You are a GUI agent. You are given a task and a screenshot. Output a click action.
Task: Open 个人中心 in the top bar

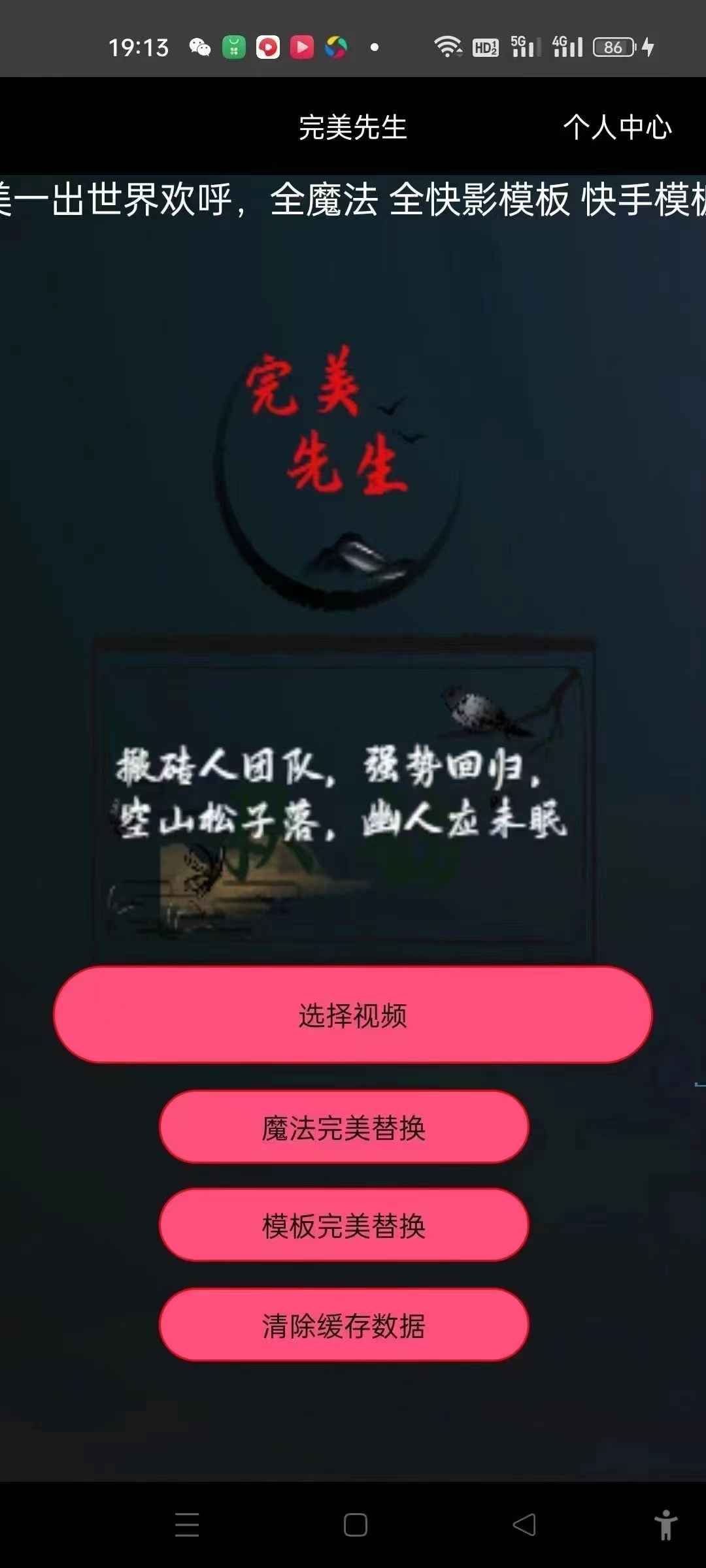click(x=617, y=127)
